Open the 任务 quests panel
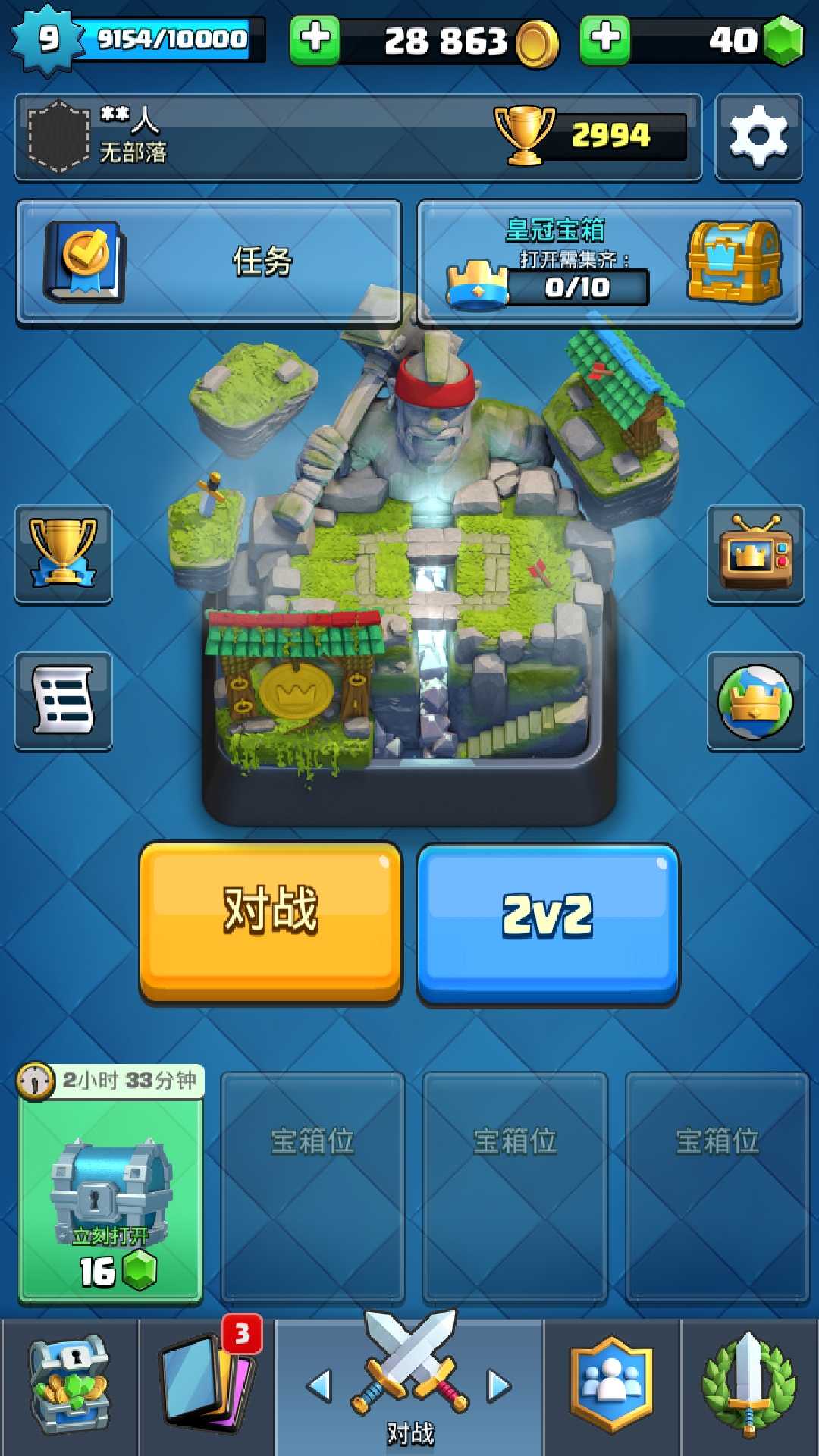Image resolution: width=819 pixels, height=1456 pixels. tap(209, 262)
